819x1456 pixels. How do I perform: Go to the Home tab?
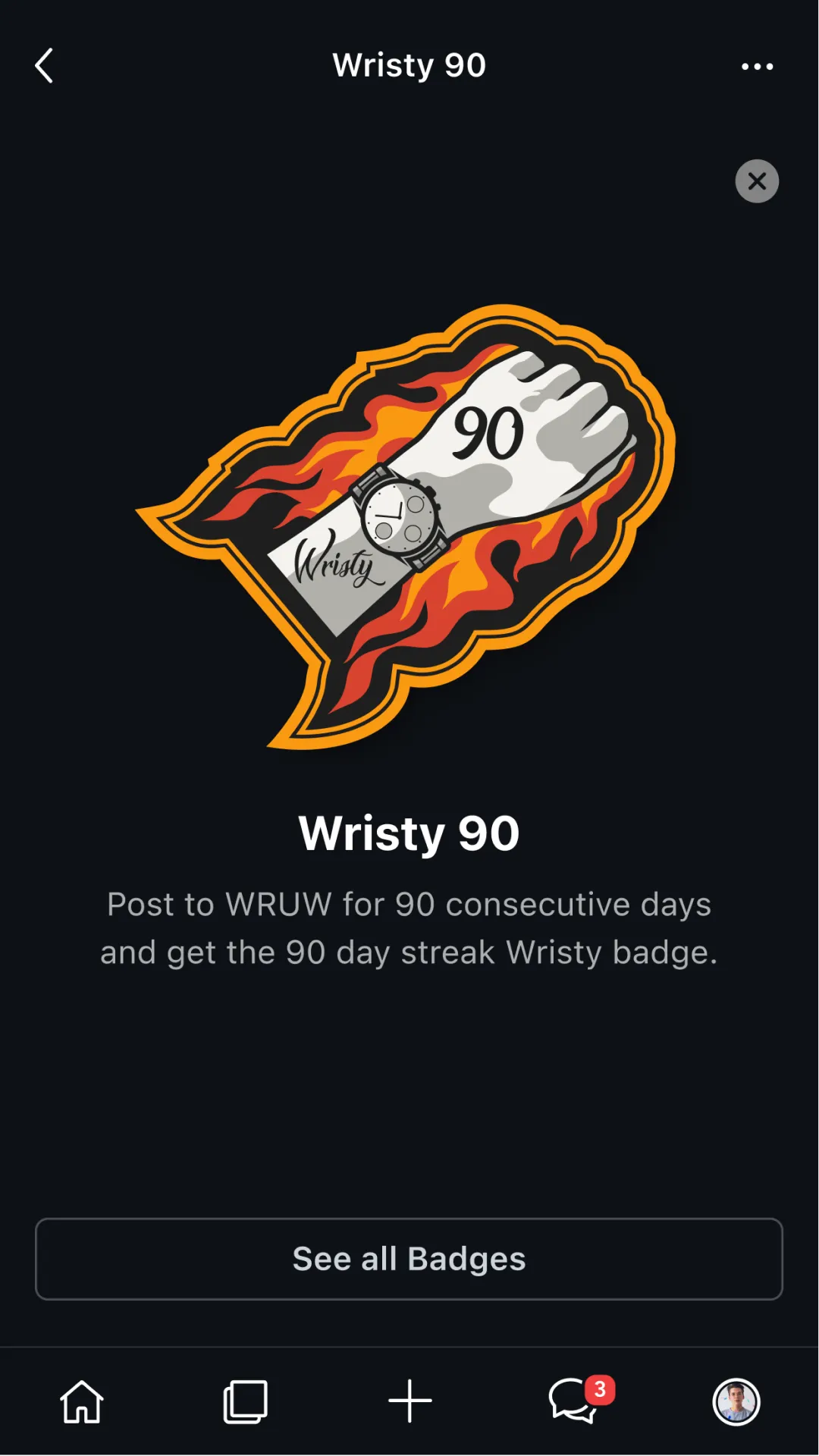(x=82, y=1401)
